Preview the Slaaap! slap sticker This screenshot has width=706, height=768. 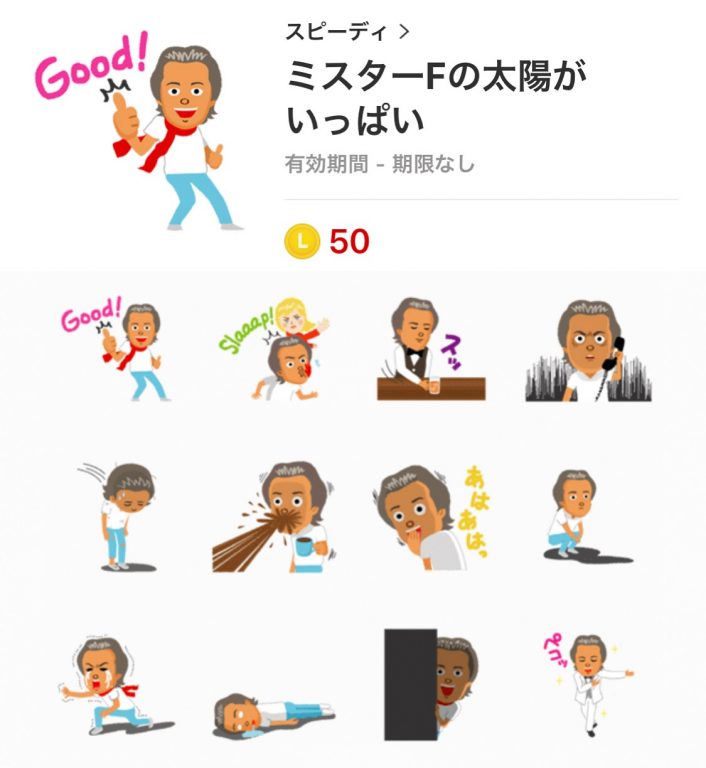[x=273, y=350]
